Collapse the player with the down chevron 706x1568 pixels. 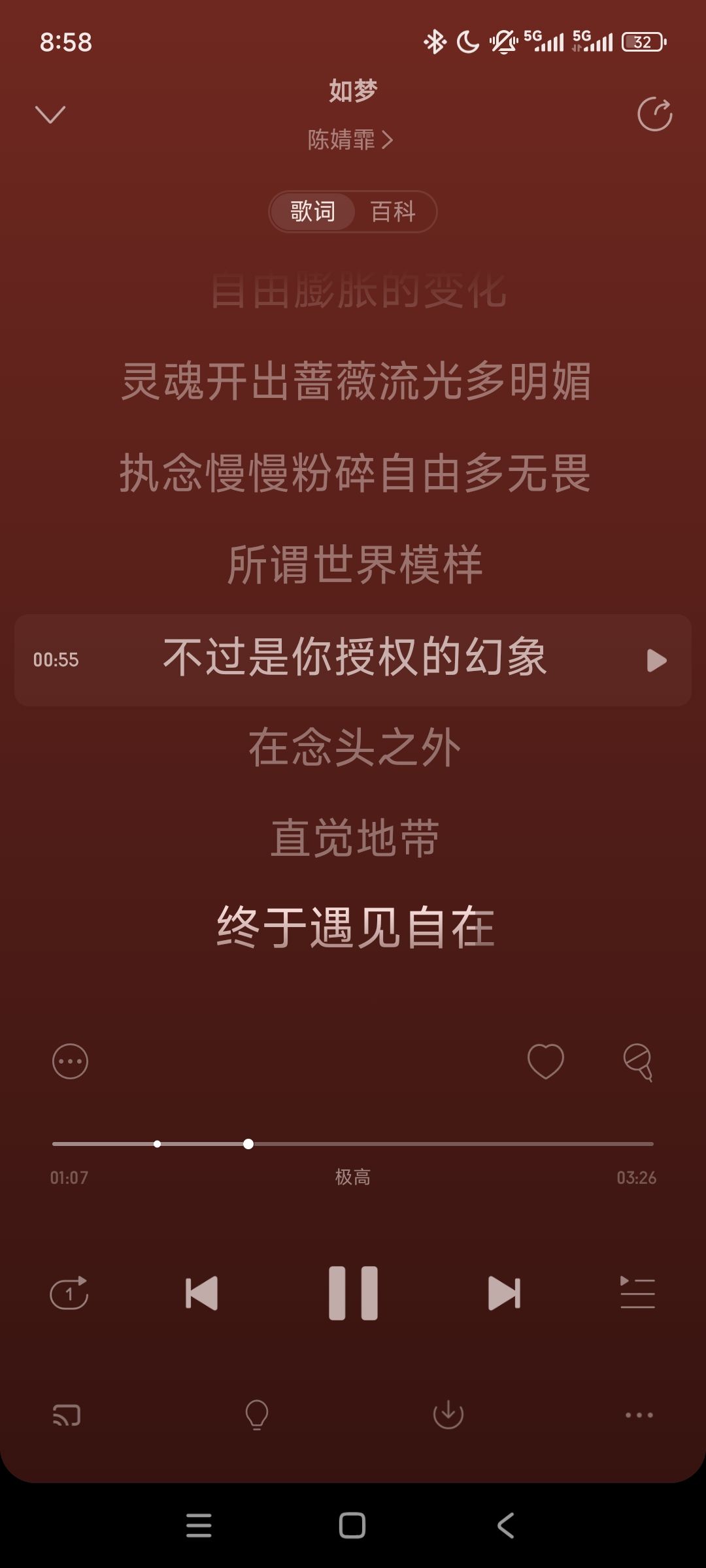[x=50, y=114]
